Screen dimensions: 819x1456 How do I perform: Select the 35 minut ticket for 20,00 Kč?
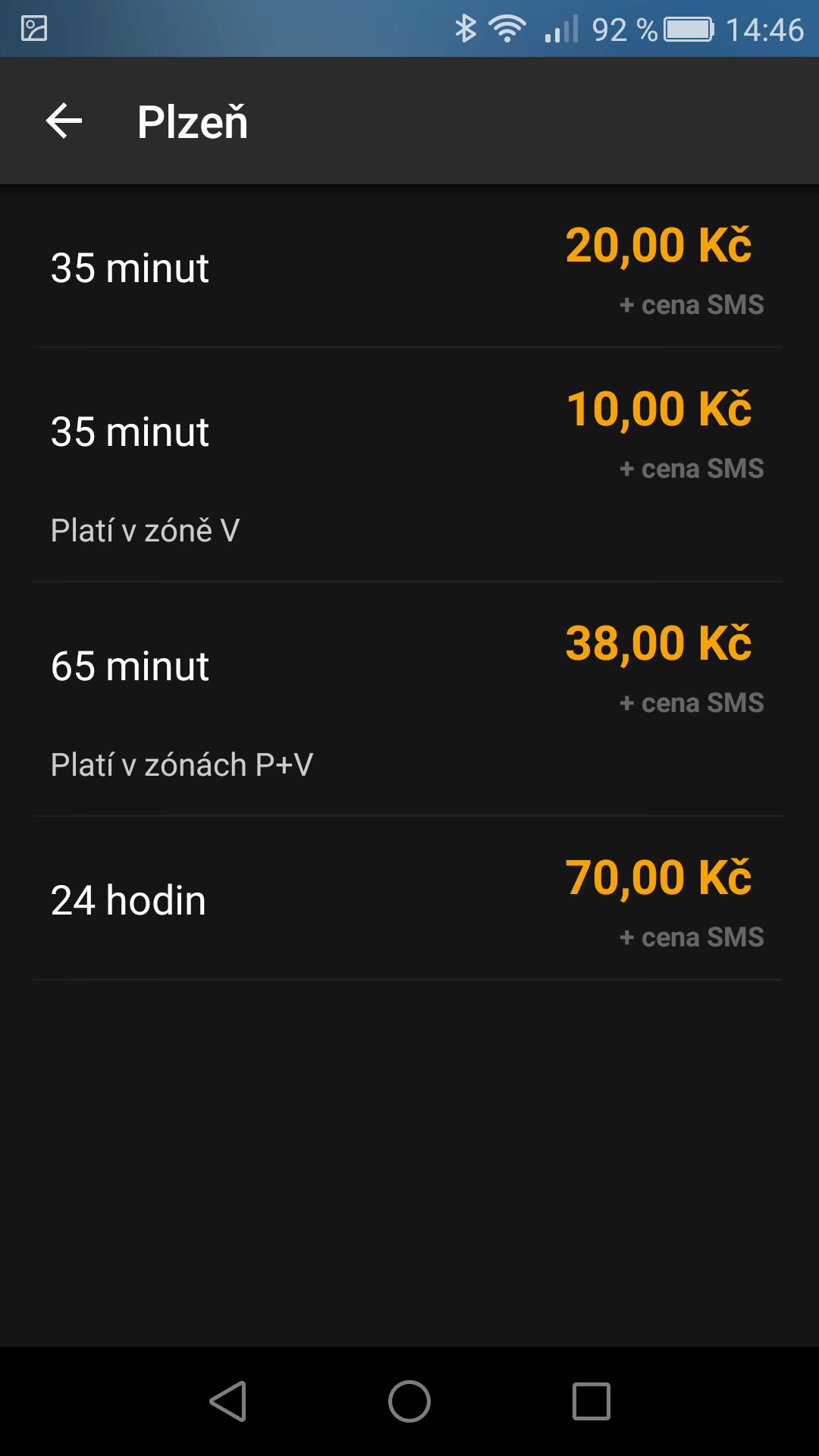point(408,268)
